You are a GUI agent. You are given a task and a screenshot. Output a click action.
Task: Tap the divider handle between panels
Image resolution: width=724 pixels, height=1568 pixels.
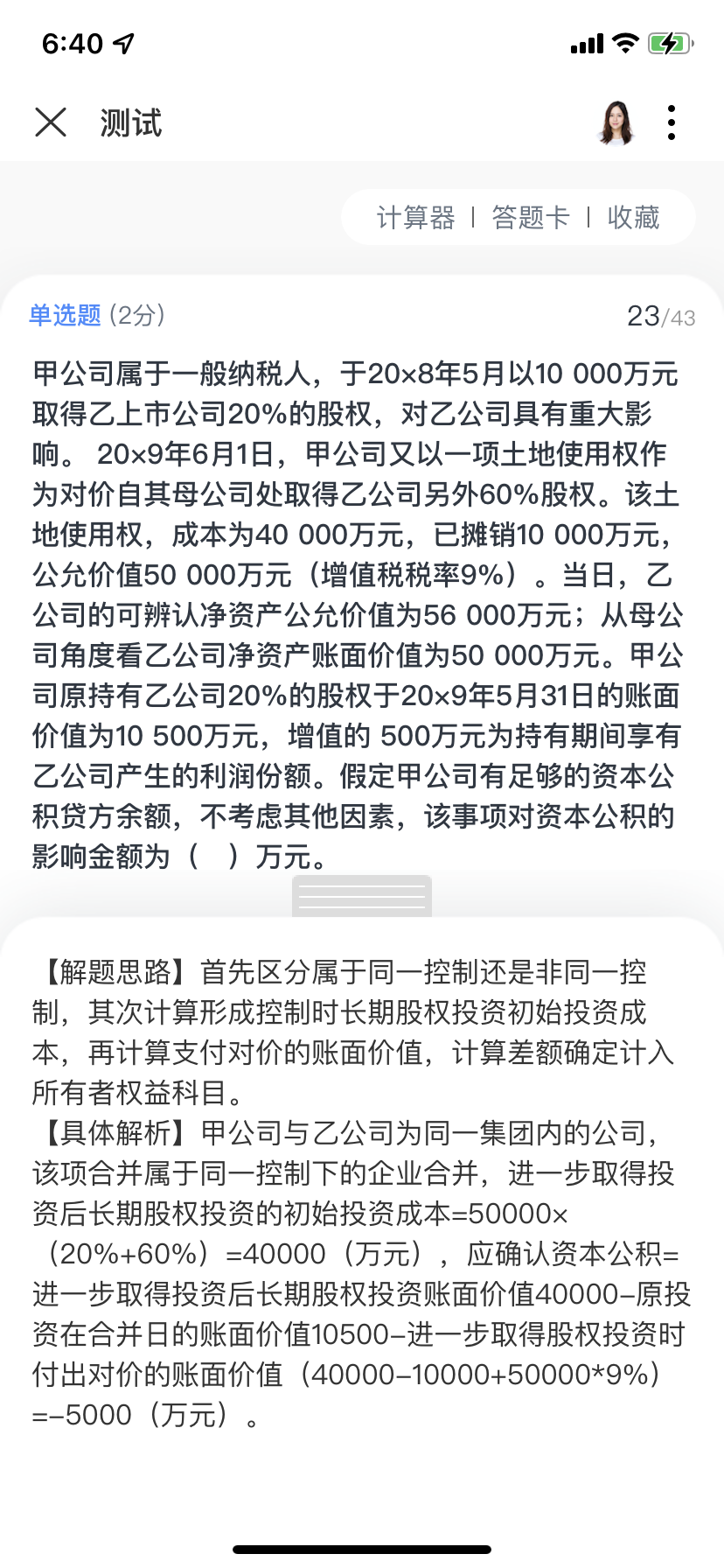click(x=361, y=896)
